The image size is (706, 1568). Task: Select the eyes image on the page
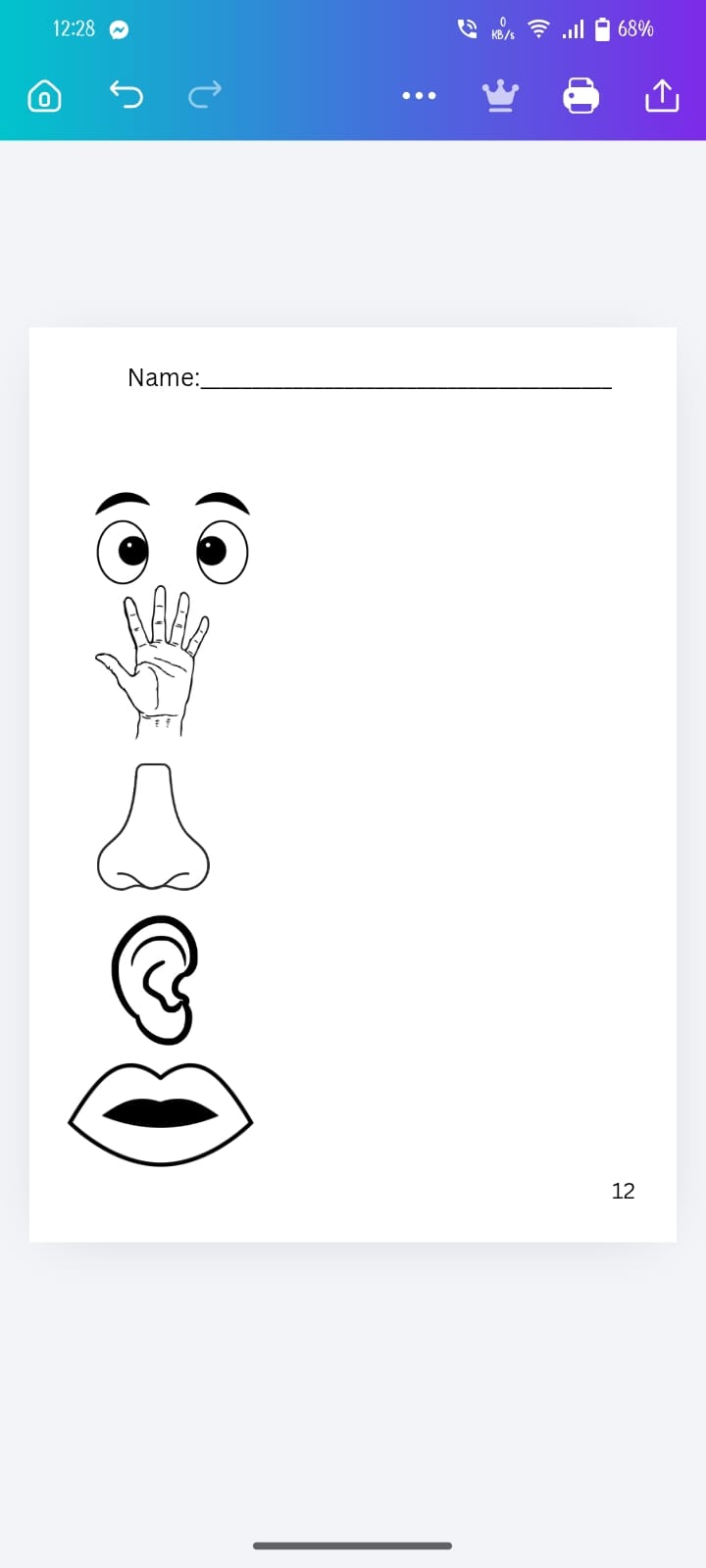(x=173, y=538)
